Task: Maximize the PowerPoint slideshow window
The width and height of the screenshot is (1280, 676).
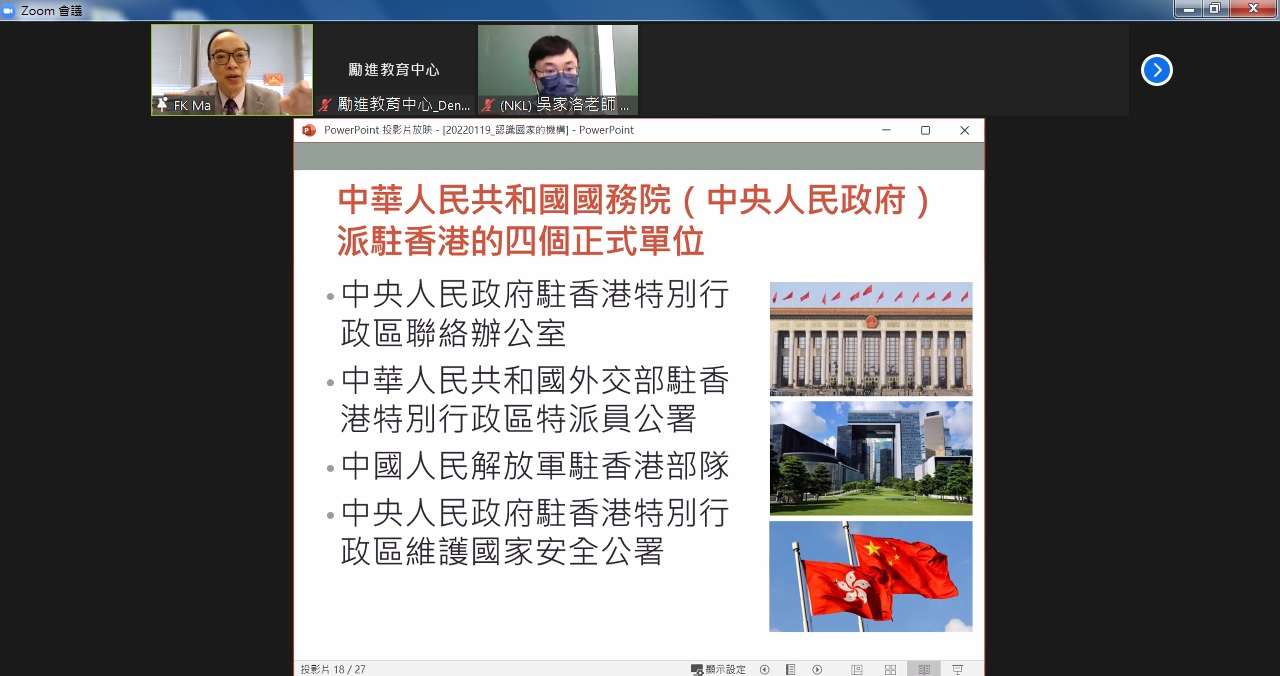Action: point(925,130)
